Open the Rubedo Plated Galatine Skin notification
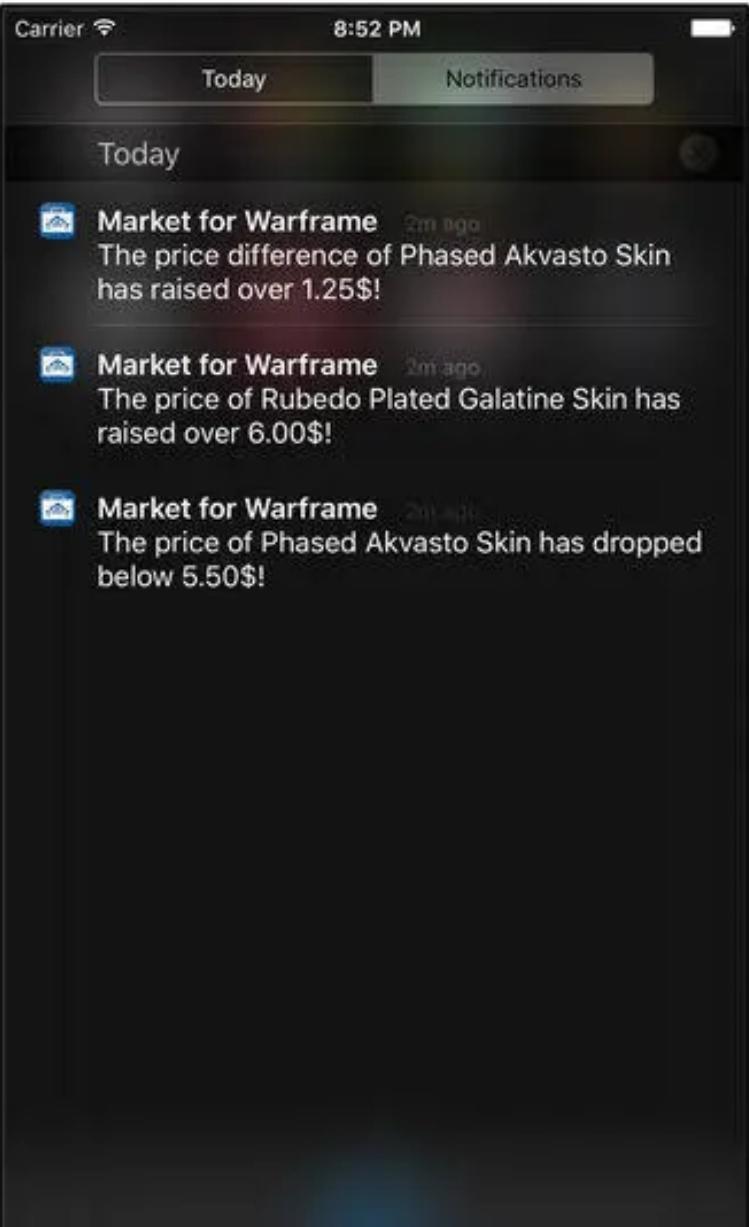 point(388,399)
